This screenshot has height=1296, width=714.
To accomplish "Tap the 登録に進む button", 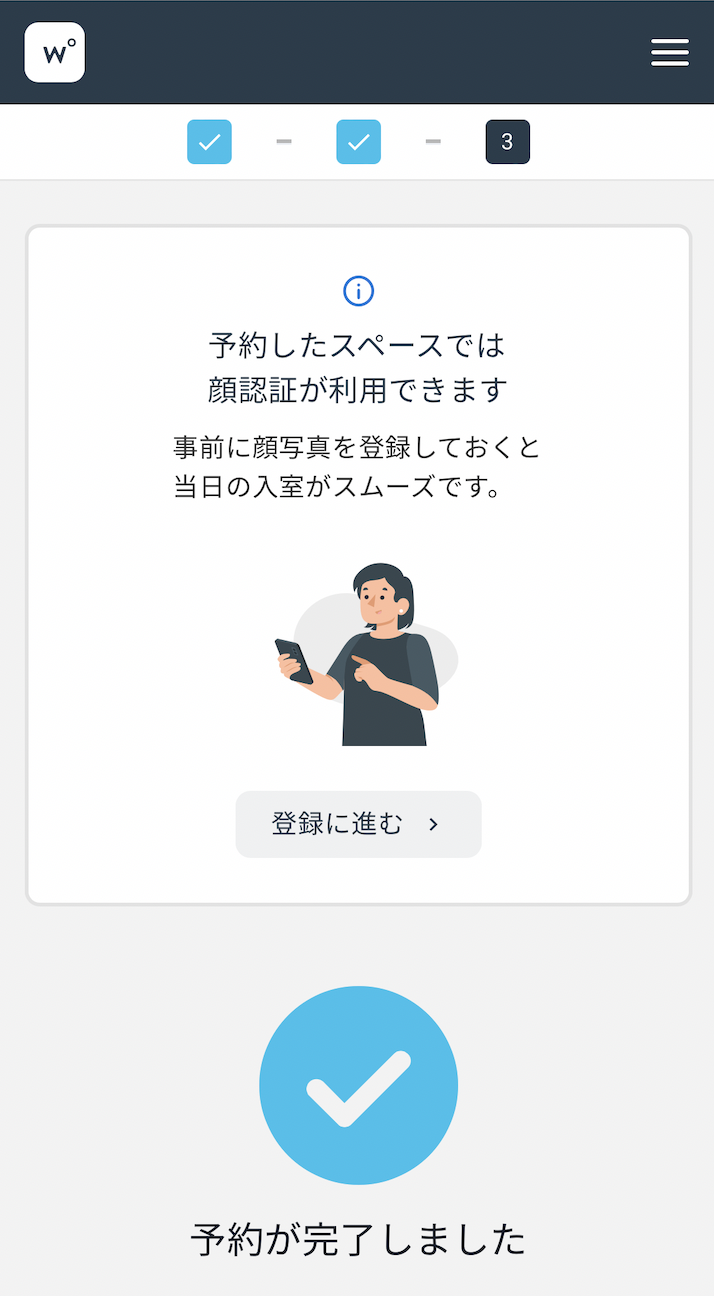I will 358,824.
